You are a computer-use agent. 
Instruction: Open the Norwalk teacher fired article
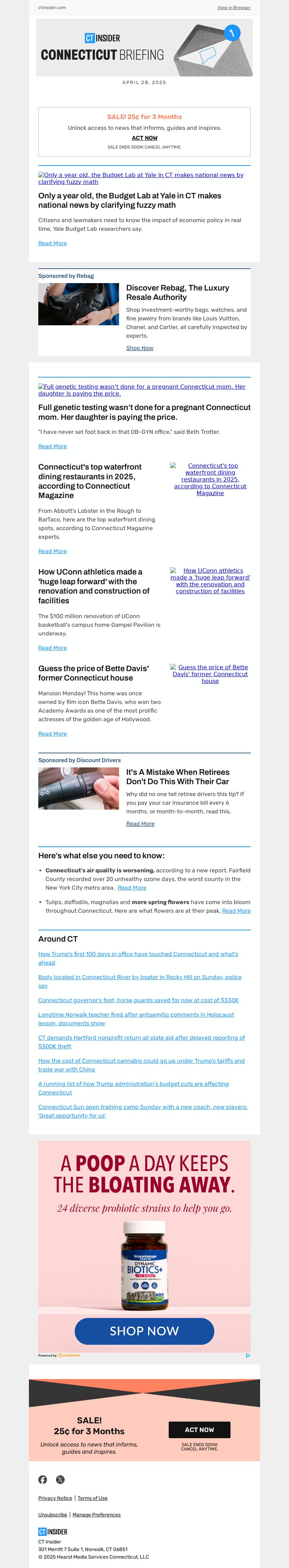[x=136, y=1015]
